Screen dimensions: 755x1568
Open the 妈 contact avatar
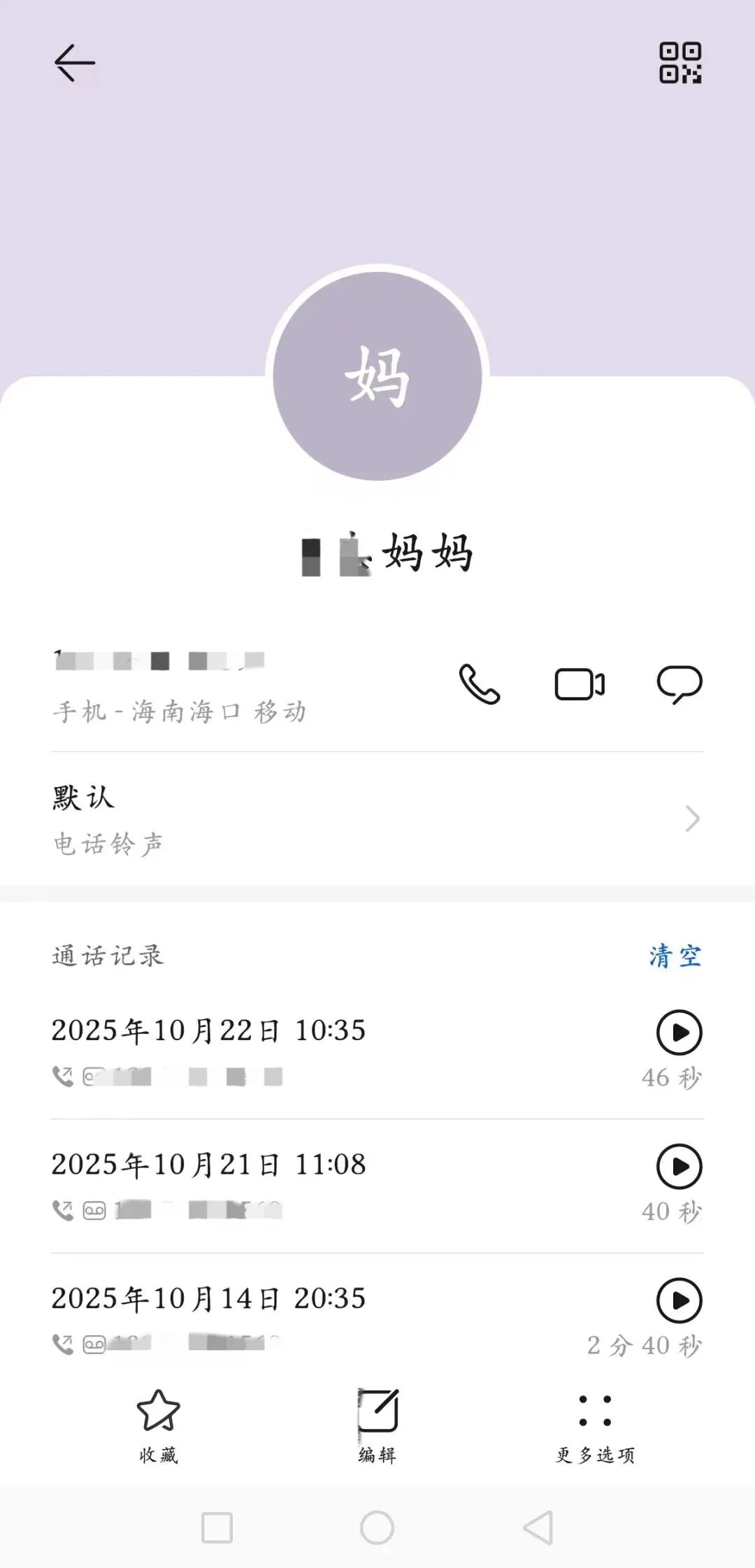377,376
